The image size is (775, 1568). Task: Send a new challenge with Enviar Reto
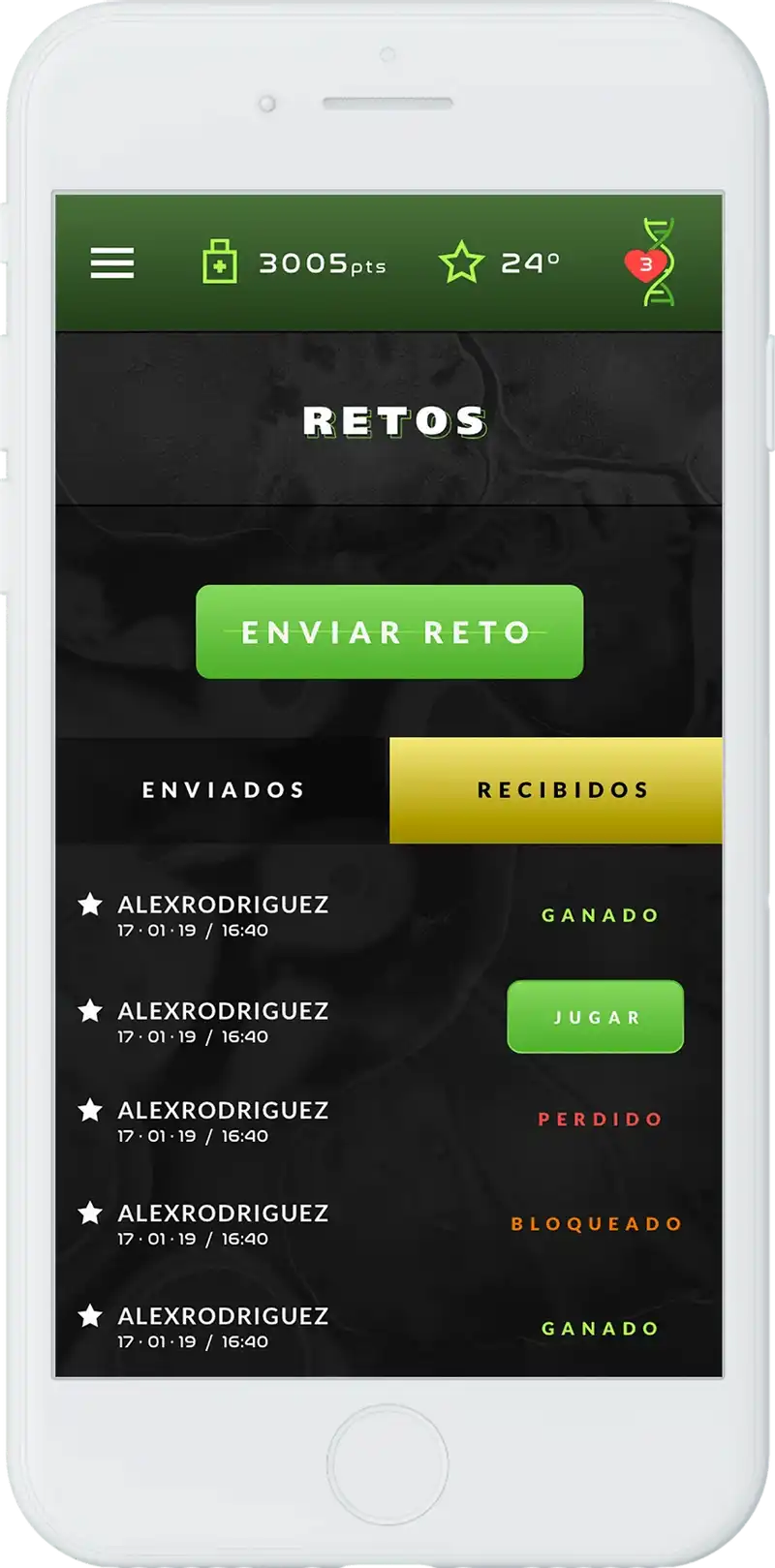click(x=389, y=631)
